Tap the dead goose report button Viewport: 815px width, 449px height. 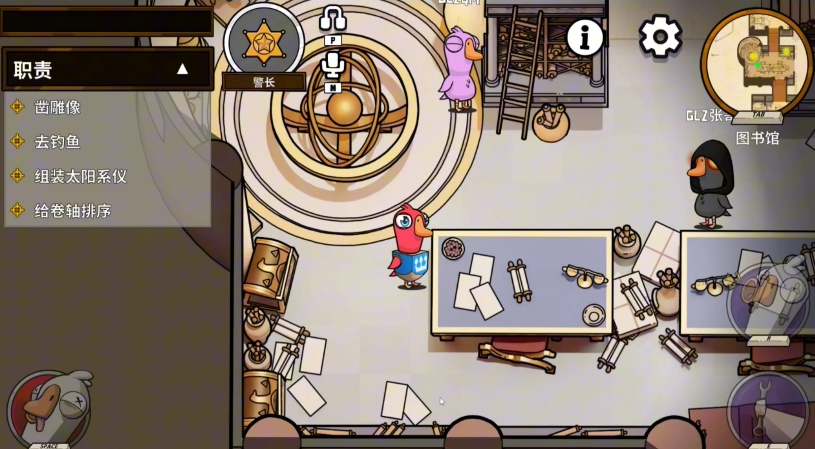click(x=48, y=408)
